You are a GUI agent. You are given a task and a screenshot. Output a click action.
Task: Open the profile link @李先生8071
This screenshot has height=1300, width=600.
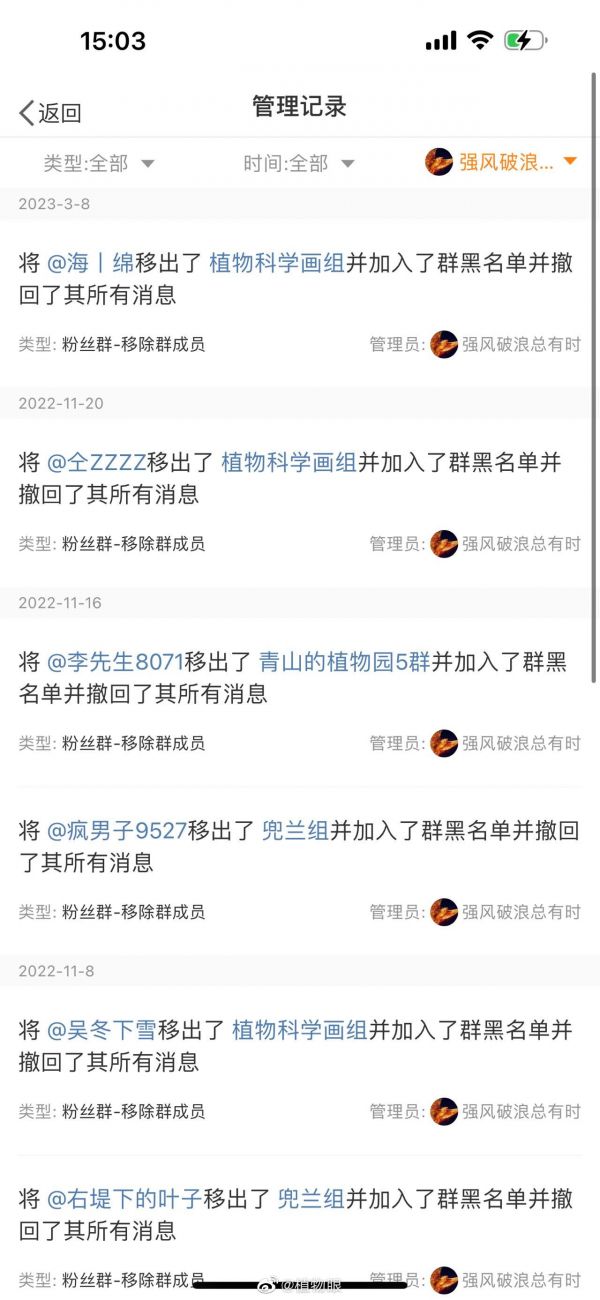pyautogui.click(x=116, y=662)
